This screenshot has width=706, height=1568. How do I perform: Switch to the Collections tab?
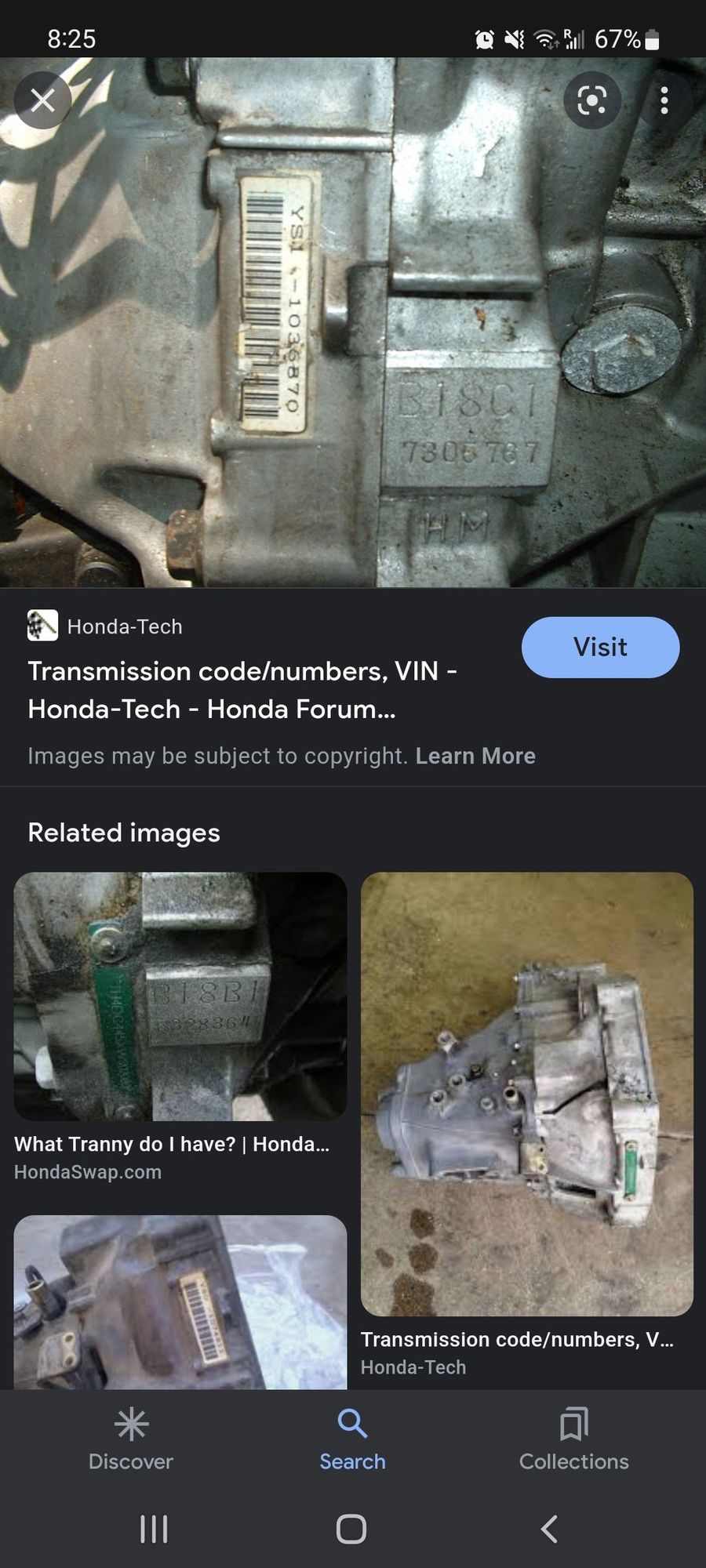click(x=573, y=1439)
